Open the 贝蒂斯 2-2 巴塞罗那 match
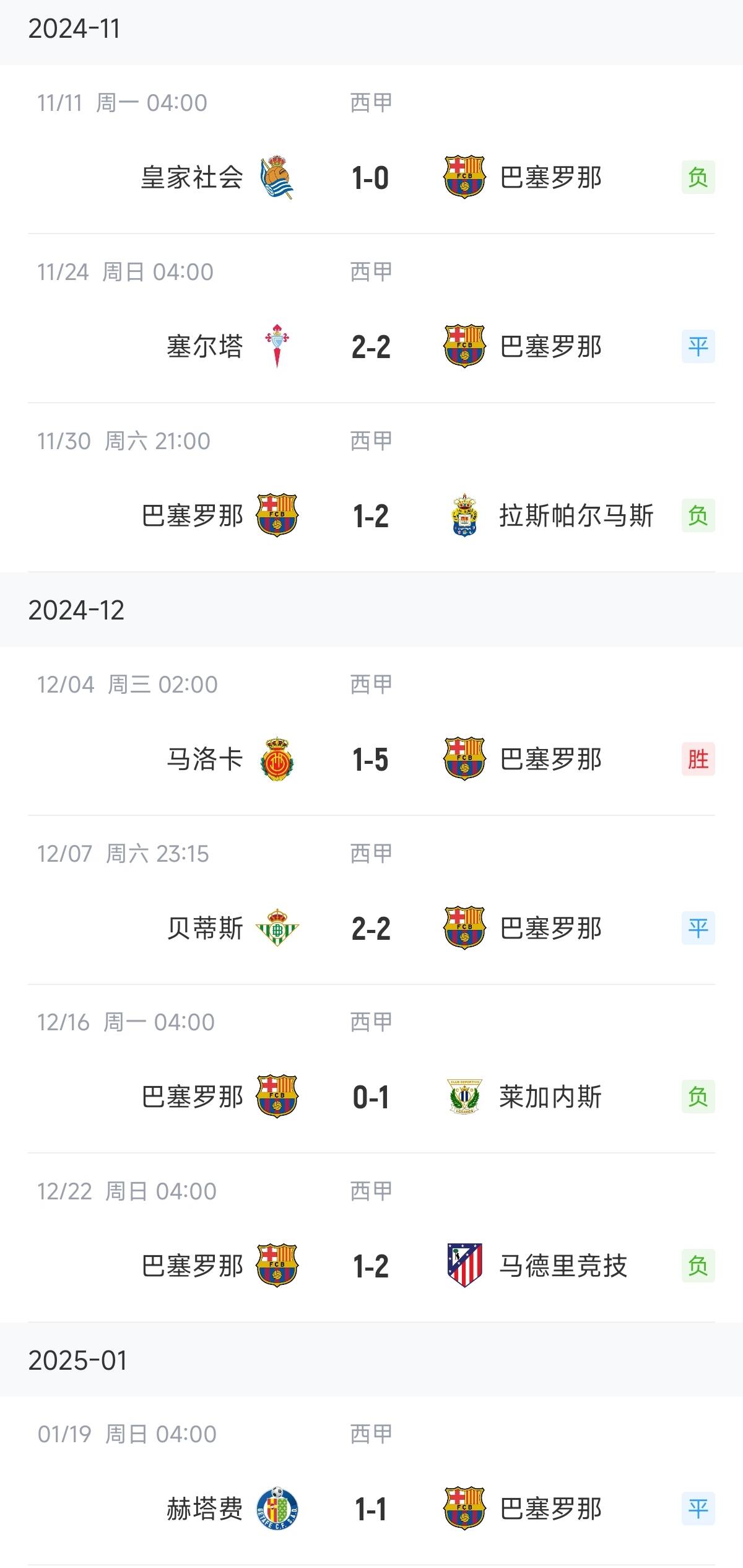The image size is (743, 1568). [x=370, y=929]
